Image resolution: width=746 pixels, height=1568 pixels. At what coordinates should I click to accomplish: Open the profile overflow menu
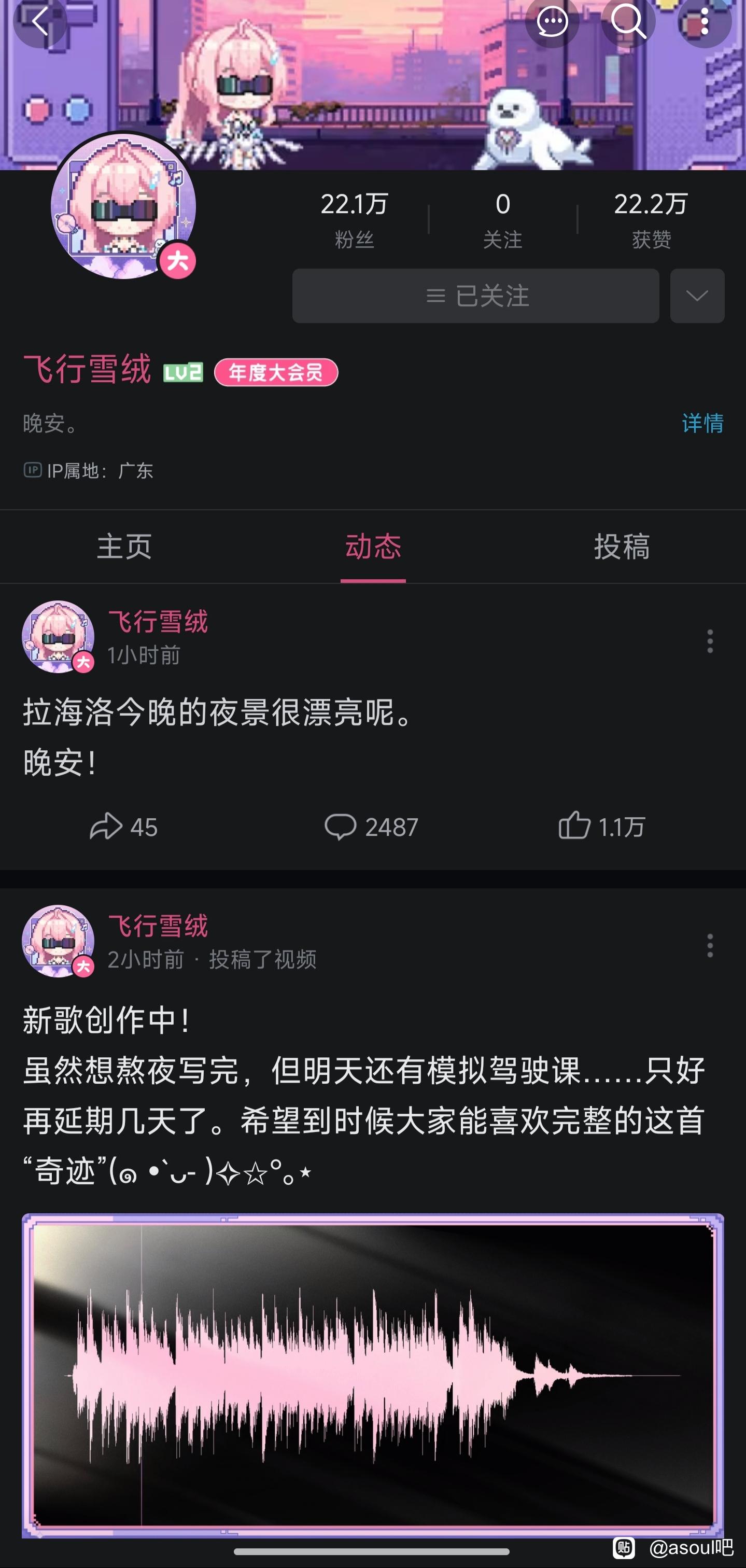(x=704, y=22)
